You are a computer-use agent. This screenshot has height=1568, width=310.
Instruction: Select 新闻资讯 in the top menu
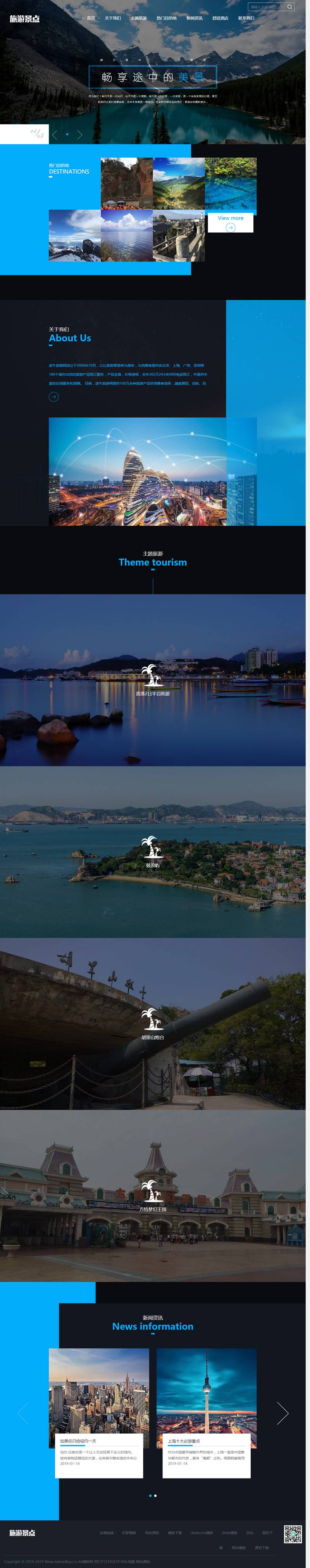coord(194,18)
